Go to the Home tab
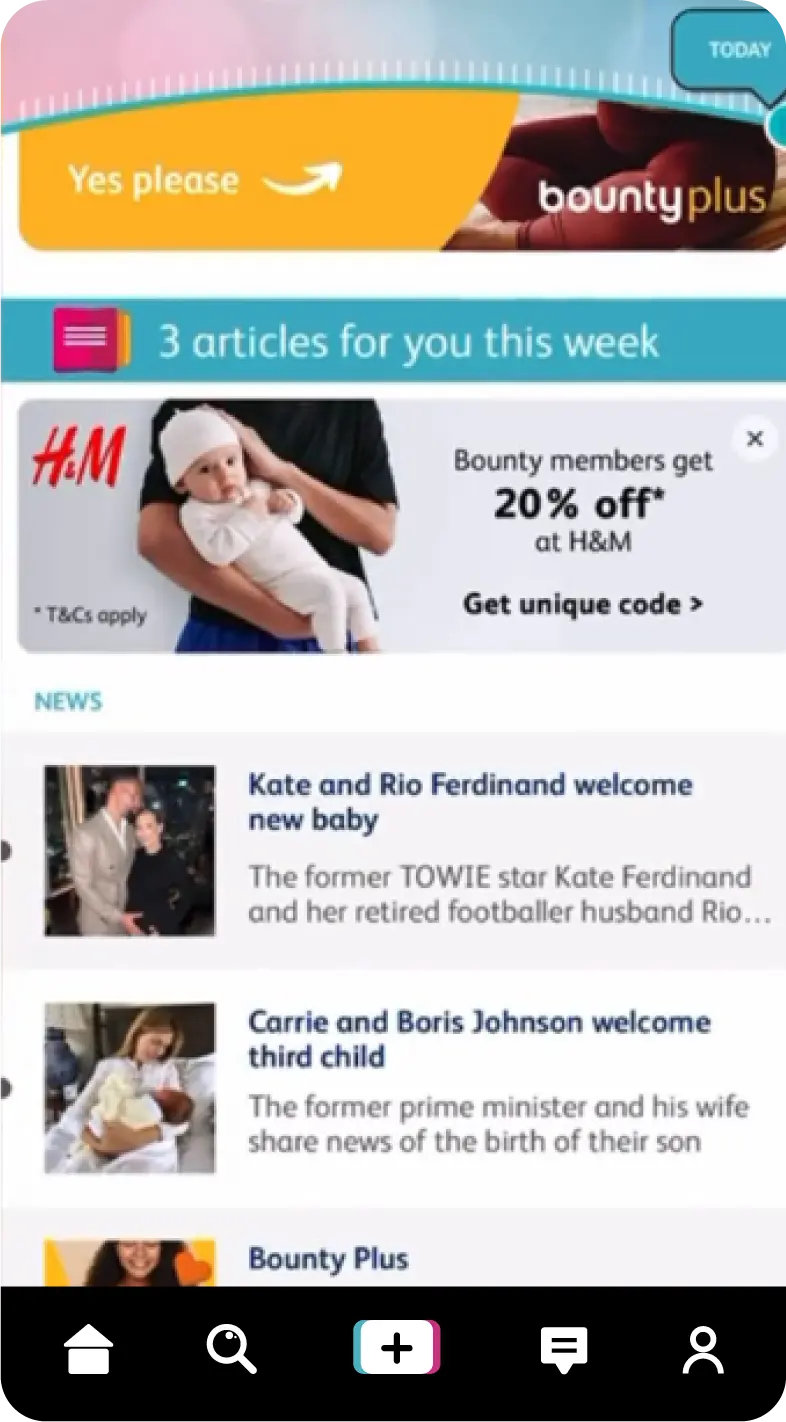This screenshot has height=1422, width=786. 88,1350
